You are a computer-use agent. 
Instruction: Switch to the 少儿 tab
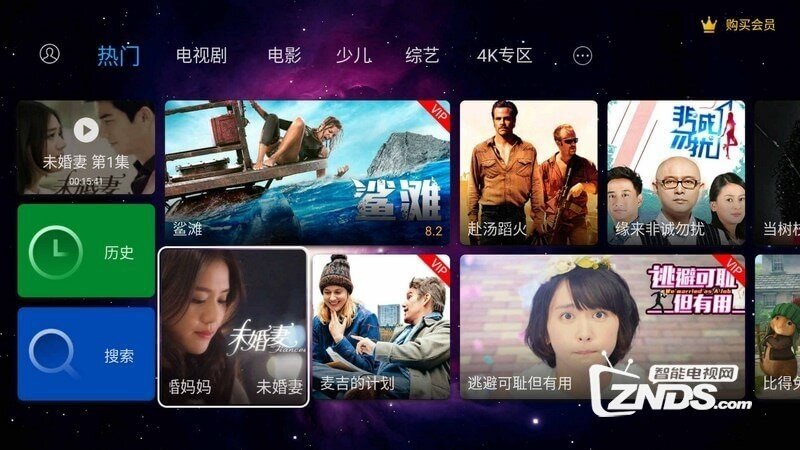[x=353, y=56]
